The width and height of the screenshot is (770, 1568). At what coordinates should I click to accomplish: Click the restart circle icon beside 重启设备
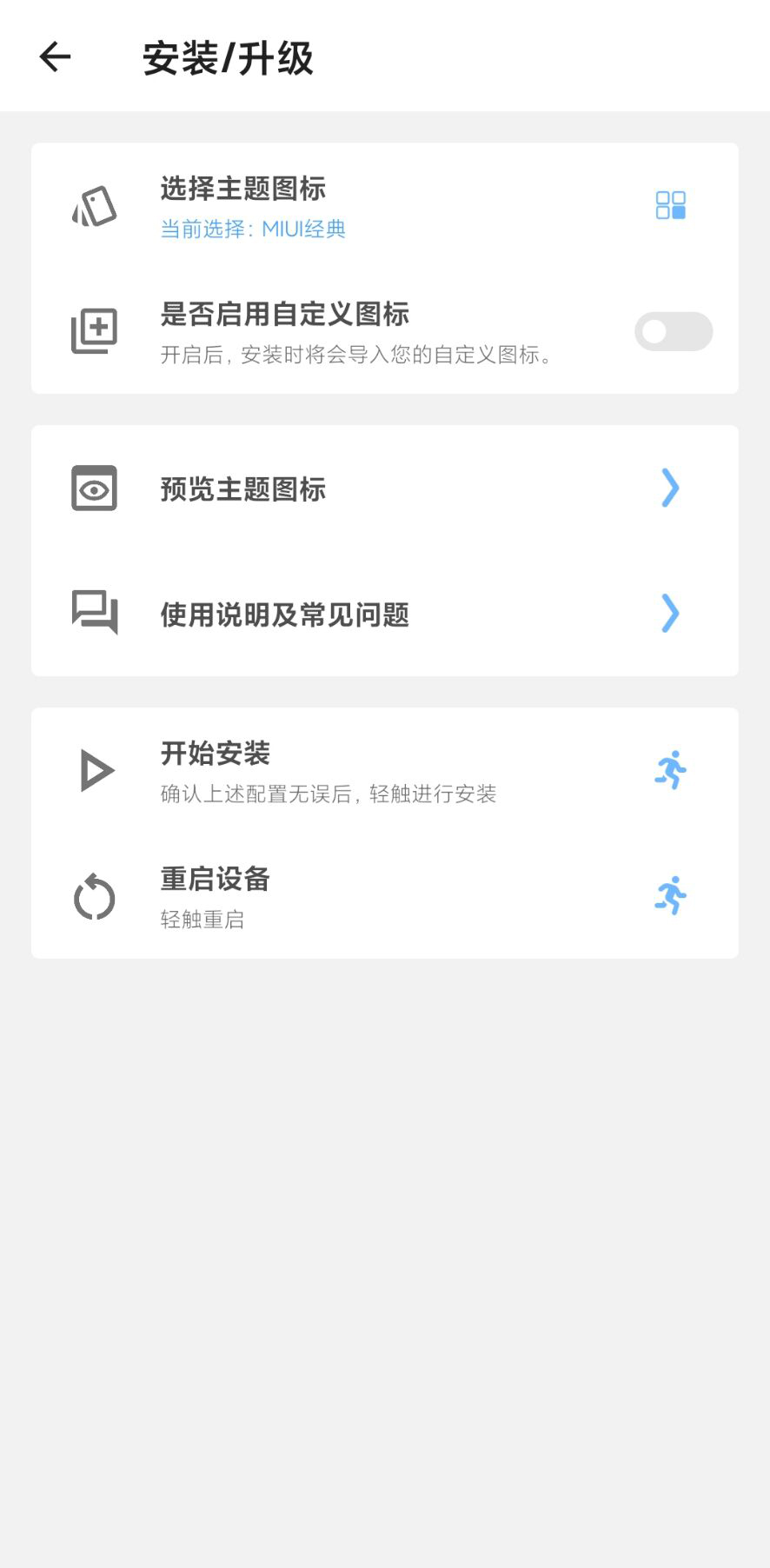pos(94,897)
